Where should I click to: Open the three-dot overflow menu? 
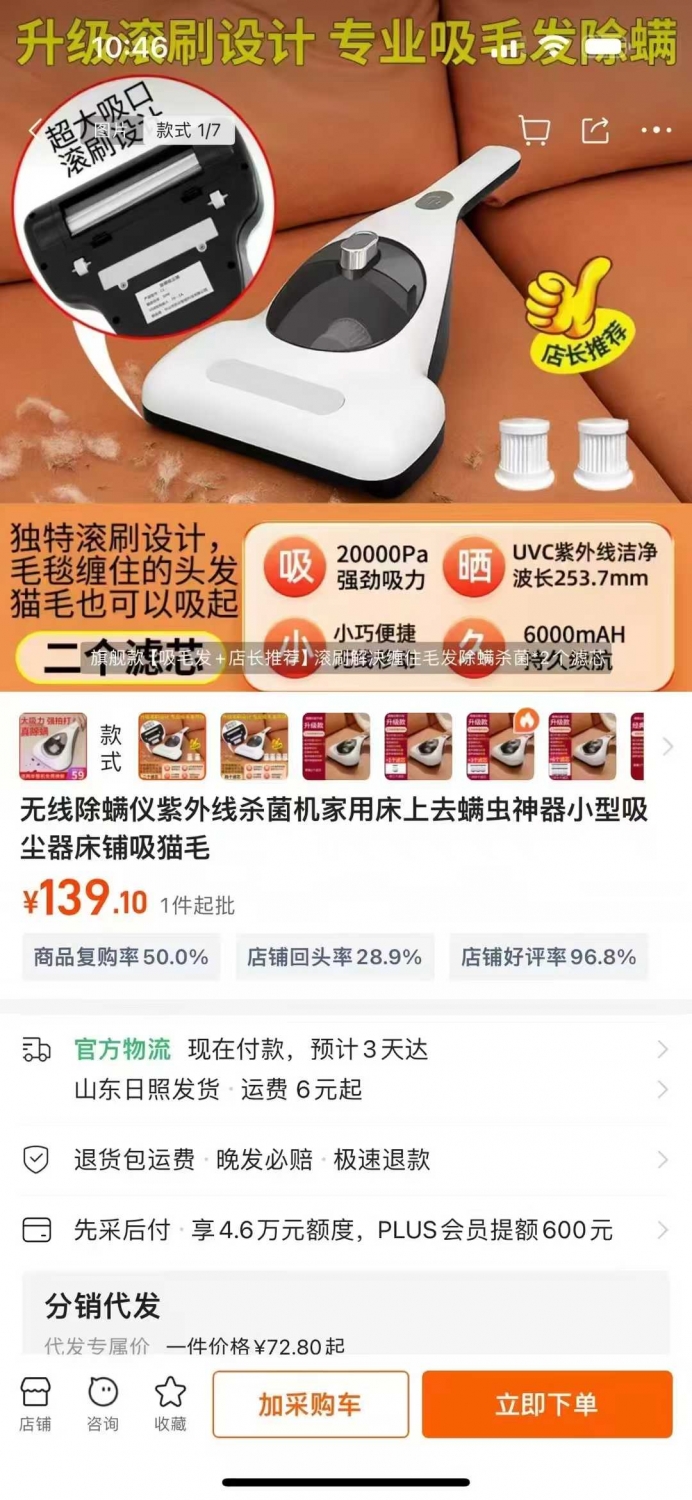[x=656, y=130]
